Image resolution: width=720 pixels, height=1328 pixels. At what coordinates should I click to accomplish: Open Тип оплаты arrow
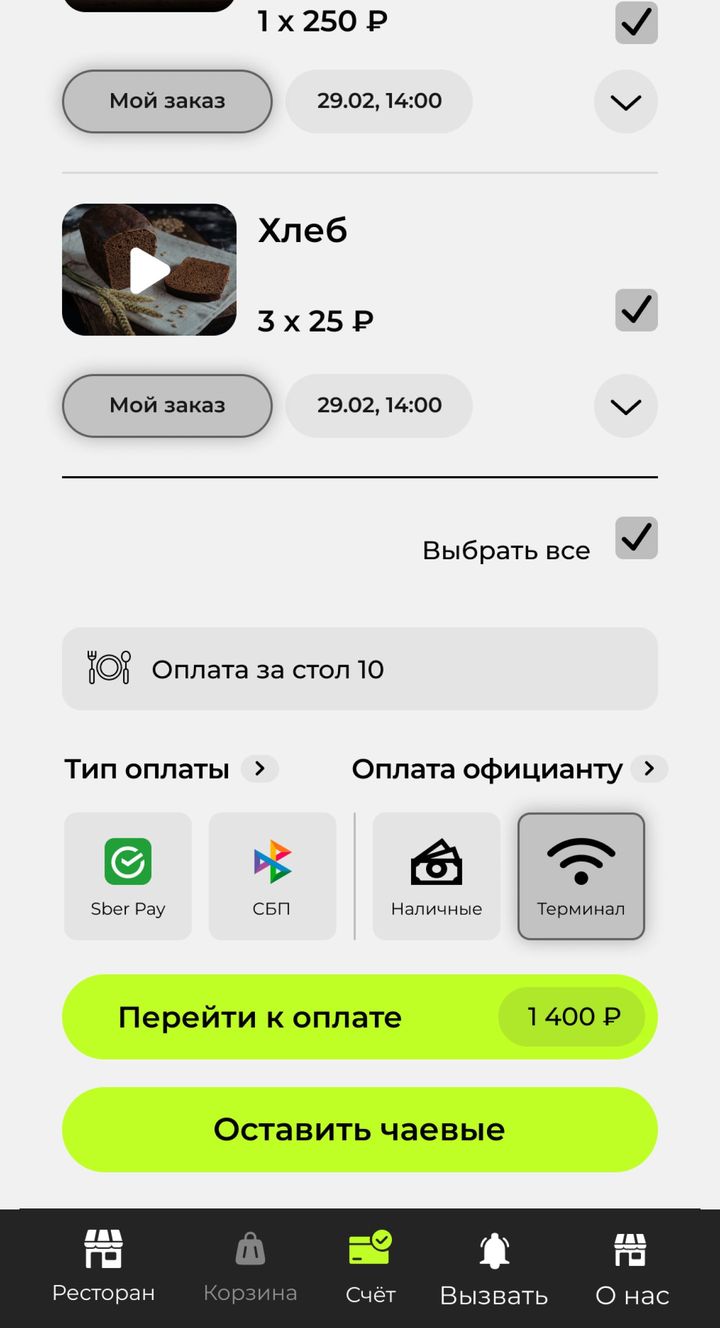pyautogui.click(x=259, y=769)
